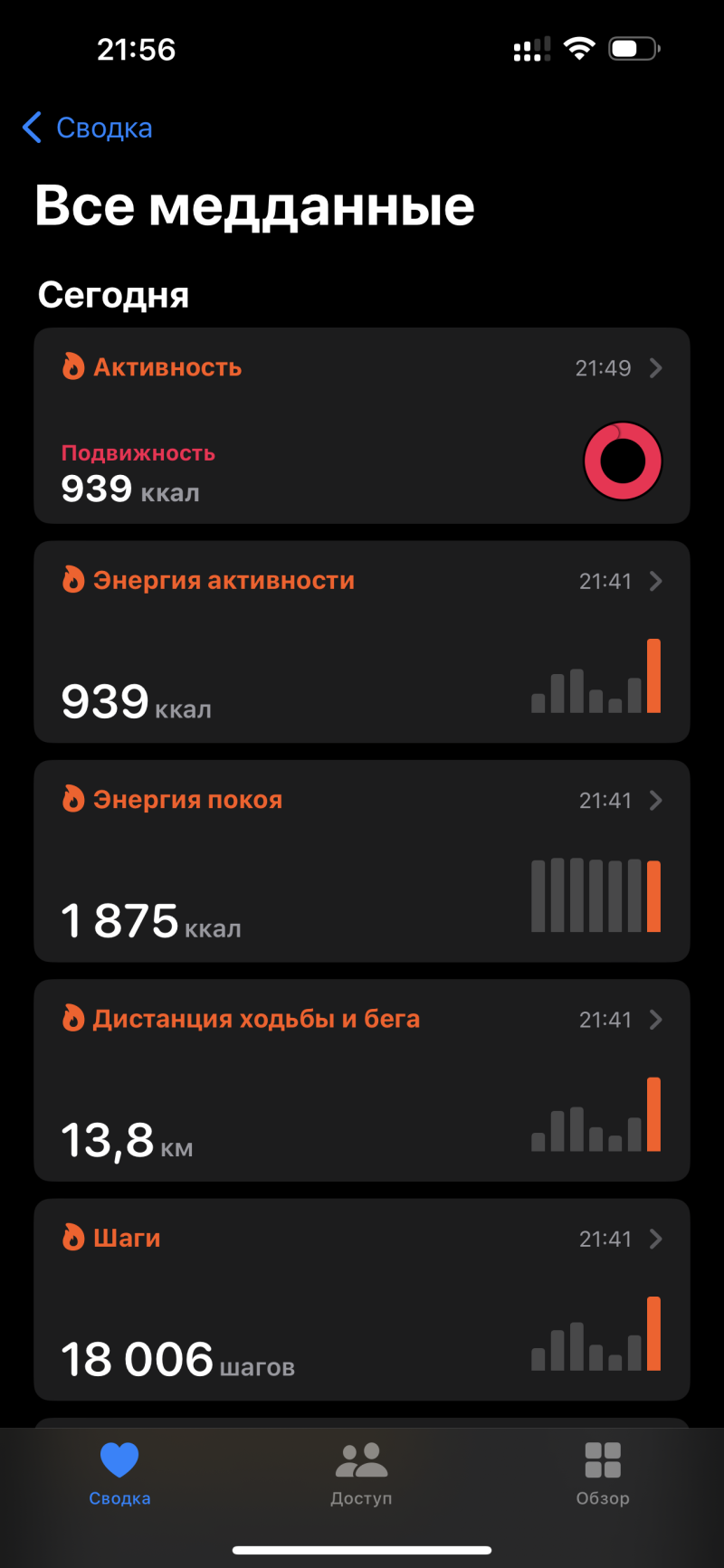Switch to the Доступ tab
Image resolution: width=724 pixels, height=1568 pixels.
click(x=361, y=1473)
